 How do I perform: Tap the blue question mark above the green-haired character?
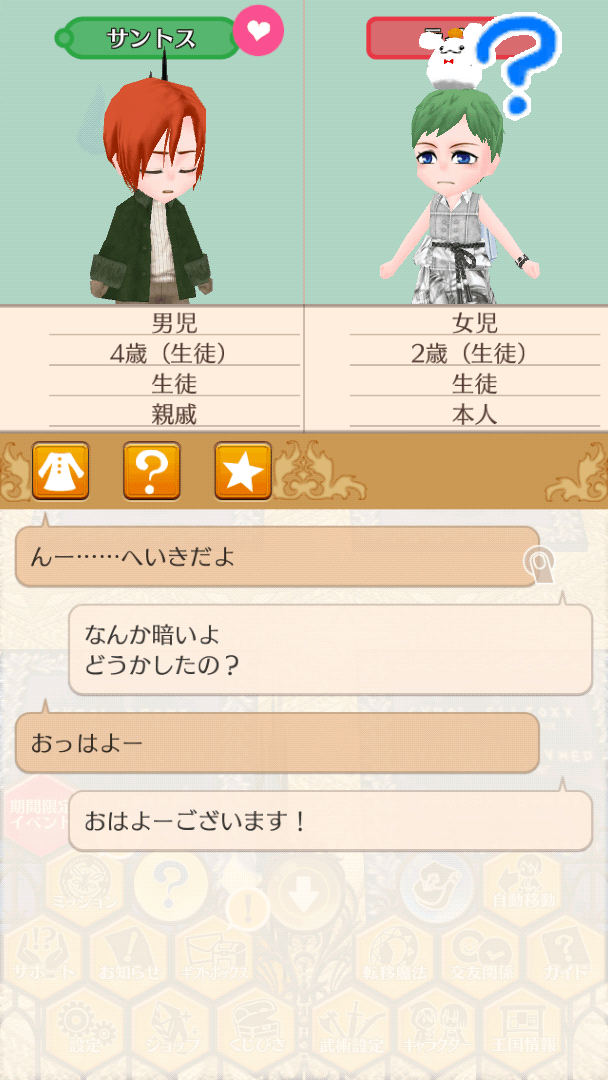(x=518, y=66)
